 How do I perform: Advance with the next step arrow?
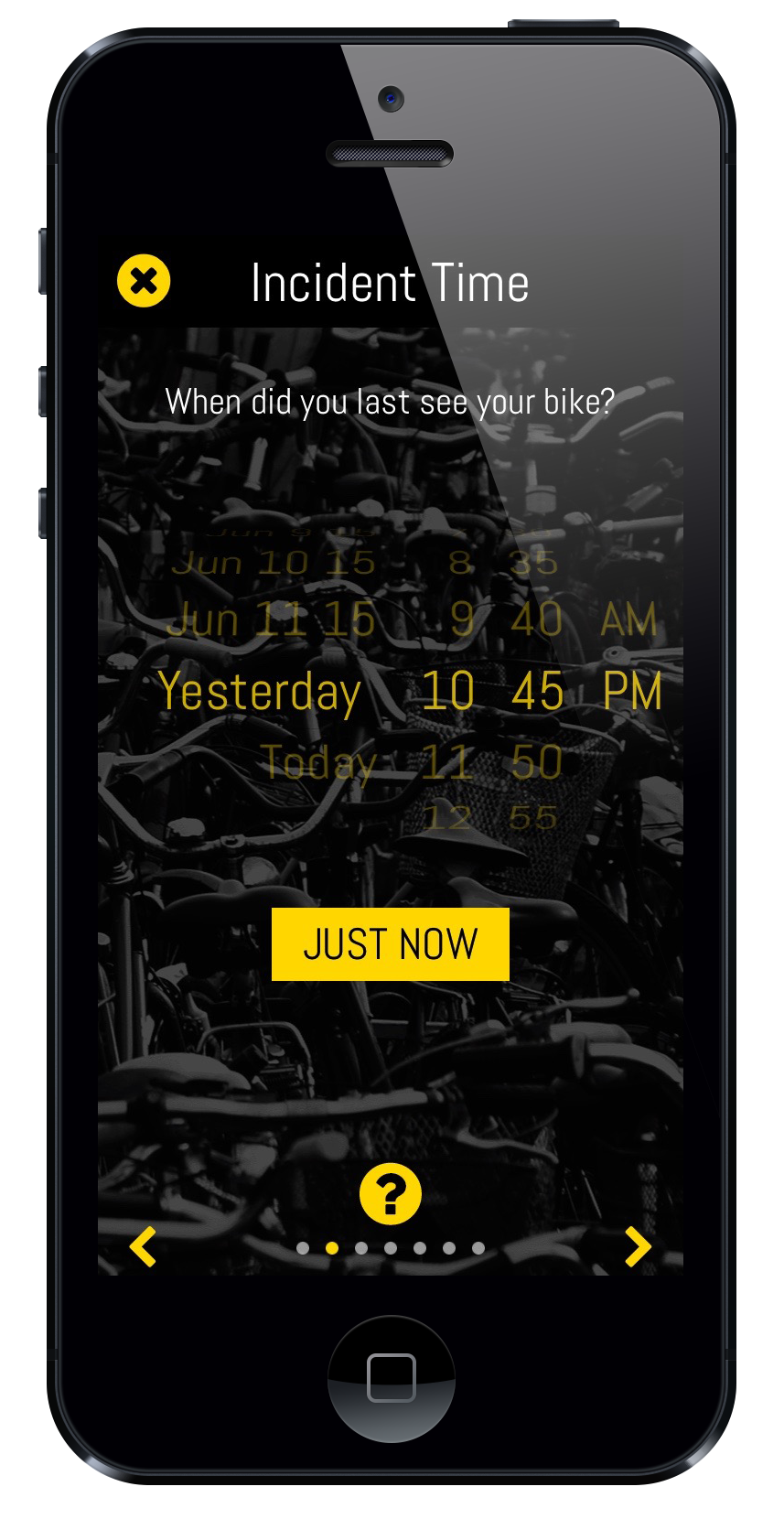point(637,1246)
